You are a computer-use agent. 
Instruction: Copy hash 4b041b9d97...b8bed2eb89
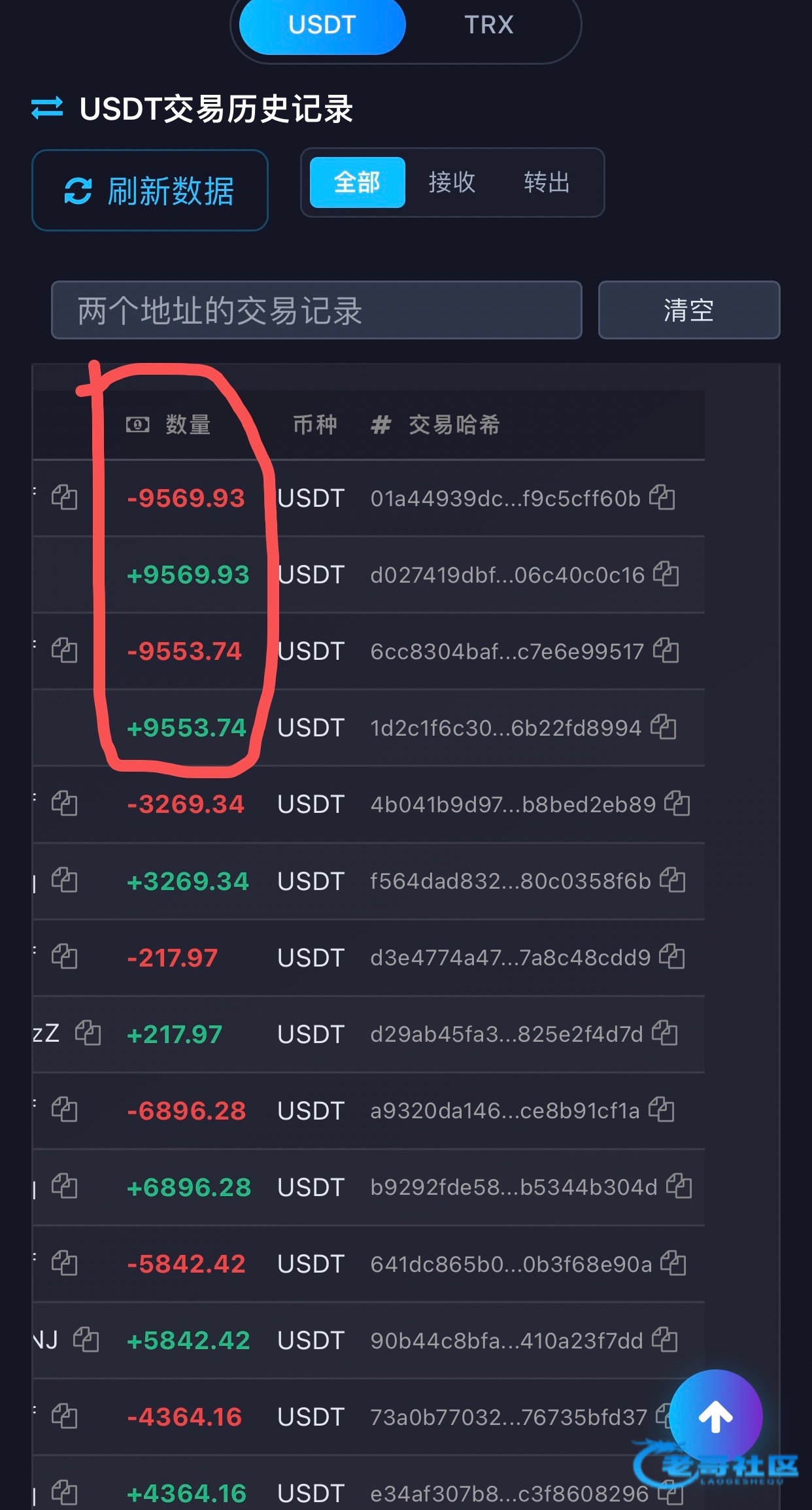tap(677, 804)
